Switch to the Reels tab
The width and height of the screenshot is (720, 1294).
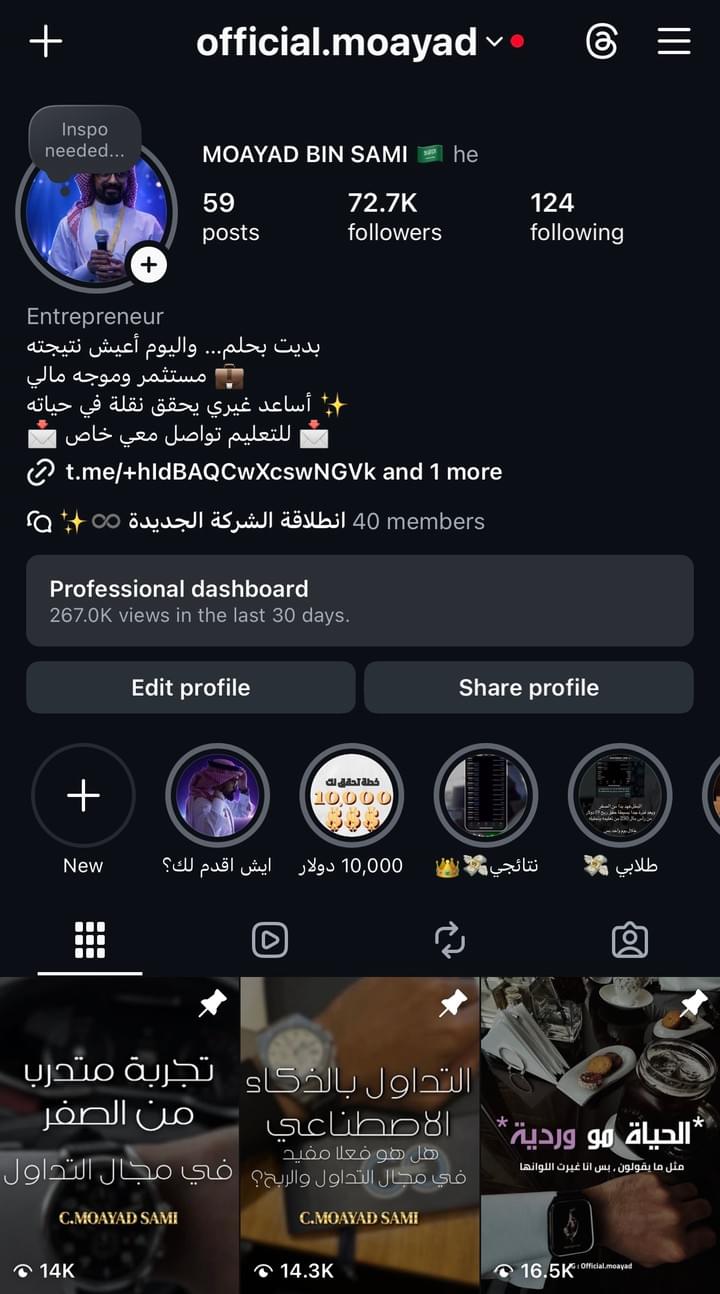(x=269, y=940)
